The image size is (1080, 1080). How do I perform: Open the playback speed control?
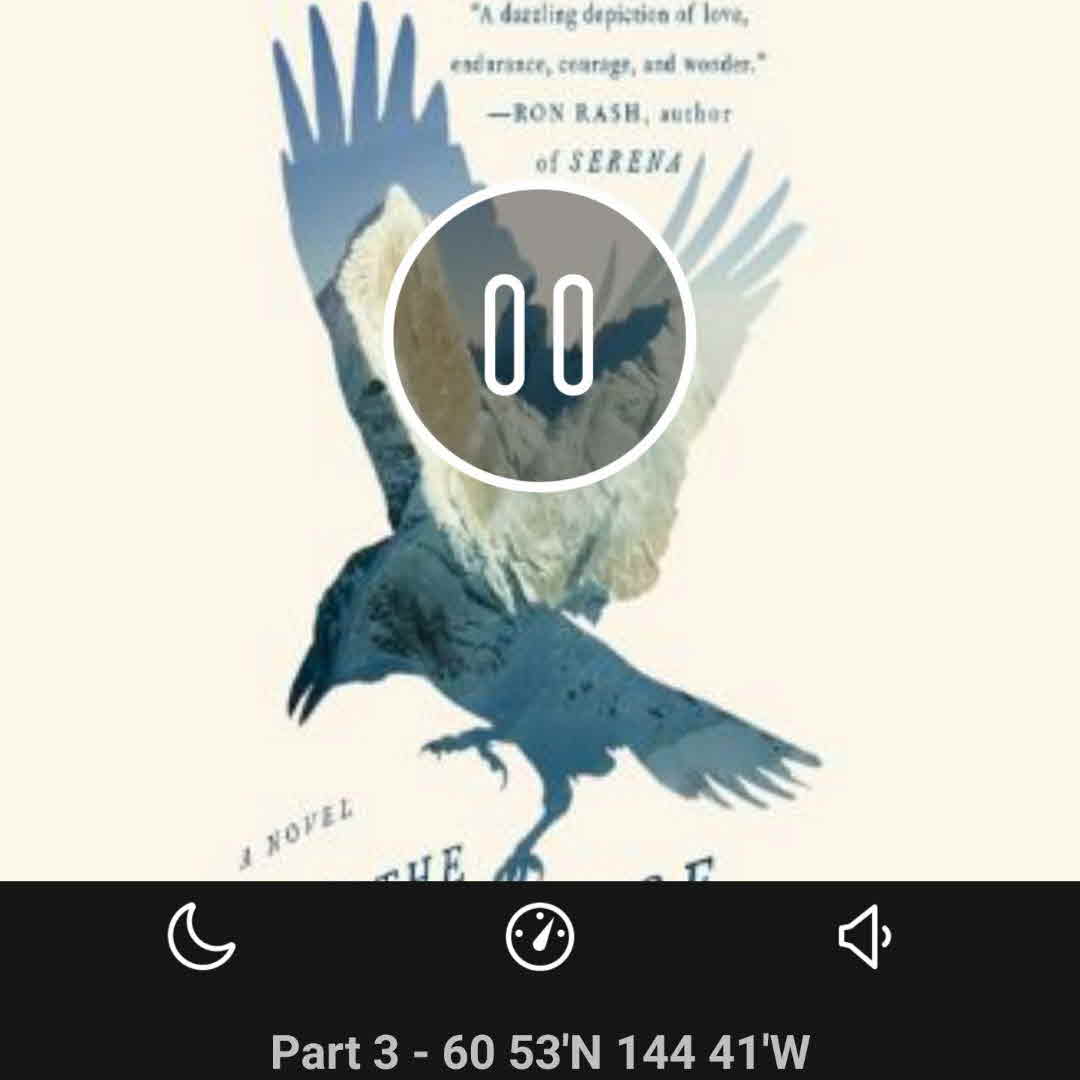coord(540,936)
